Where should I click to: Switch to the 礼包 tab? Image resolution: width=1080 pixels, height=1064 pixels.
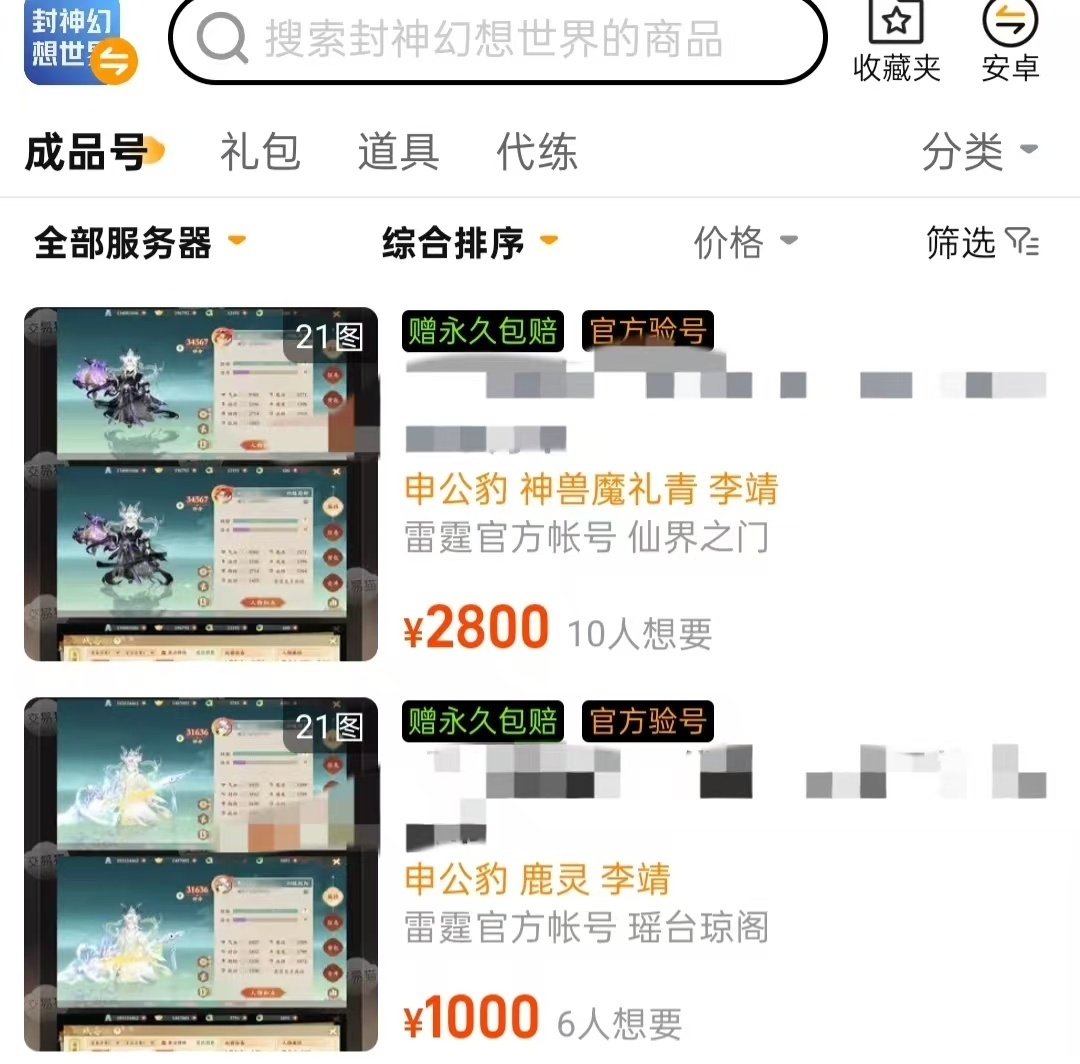(x=260, y=152)
